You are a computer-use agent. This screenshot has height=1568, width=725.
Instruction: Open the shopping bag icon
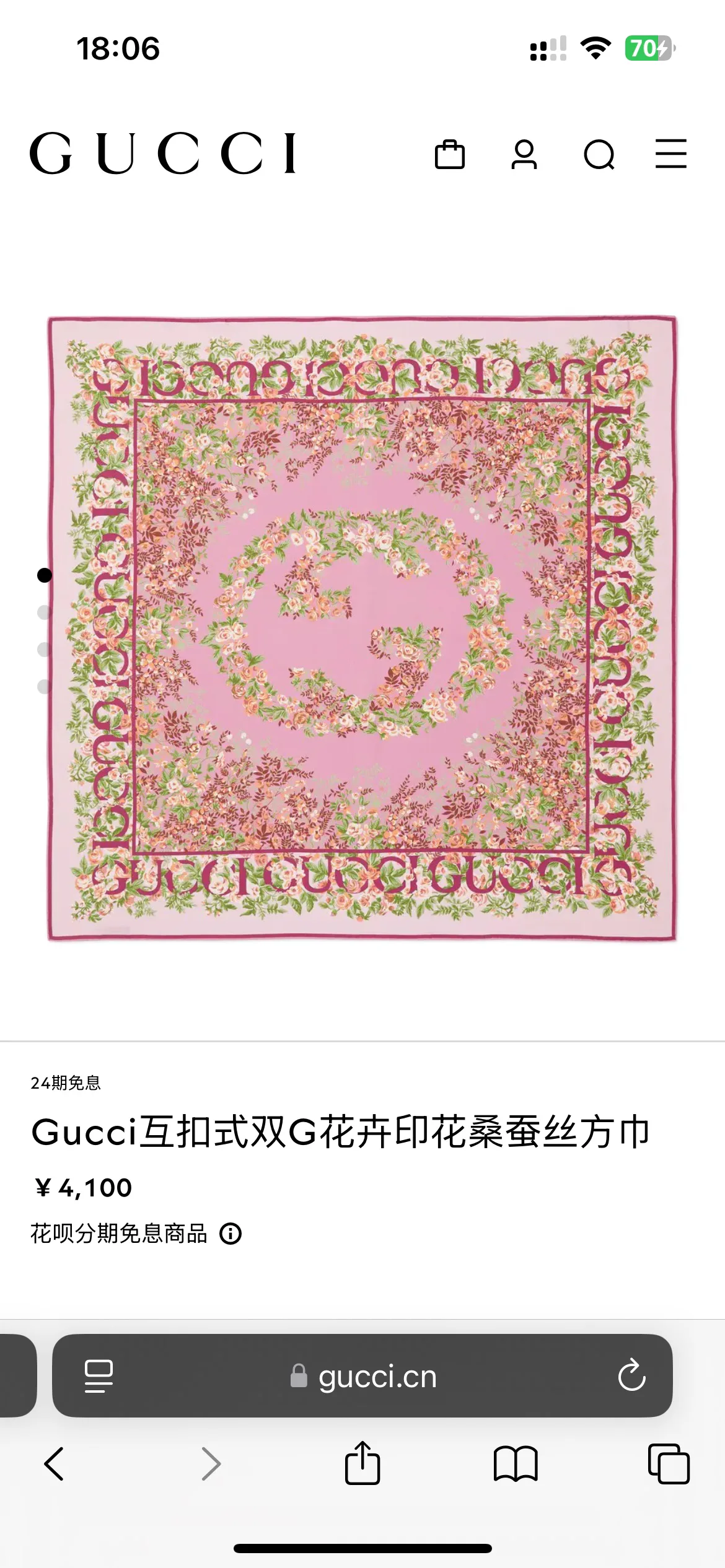450,154
